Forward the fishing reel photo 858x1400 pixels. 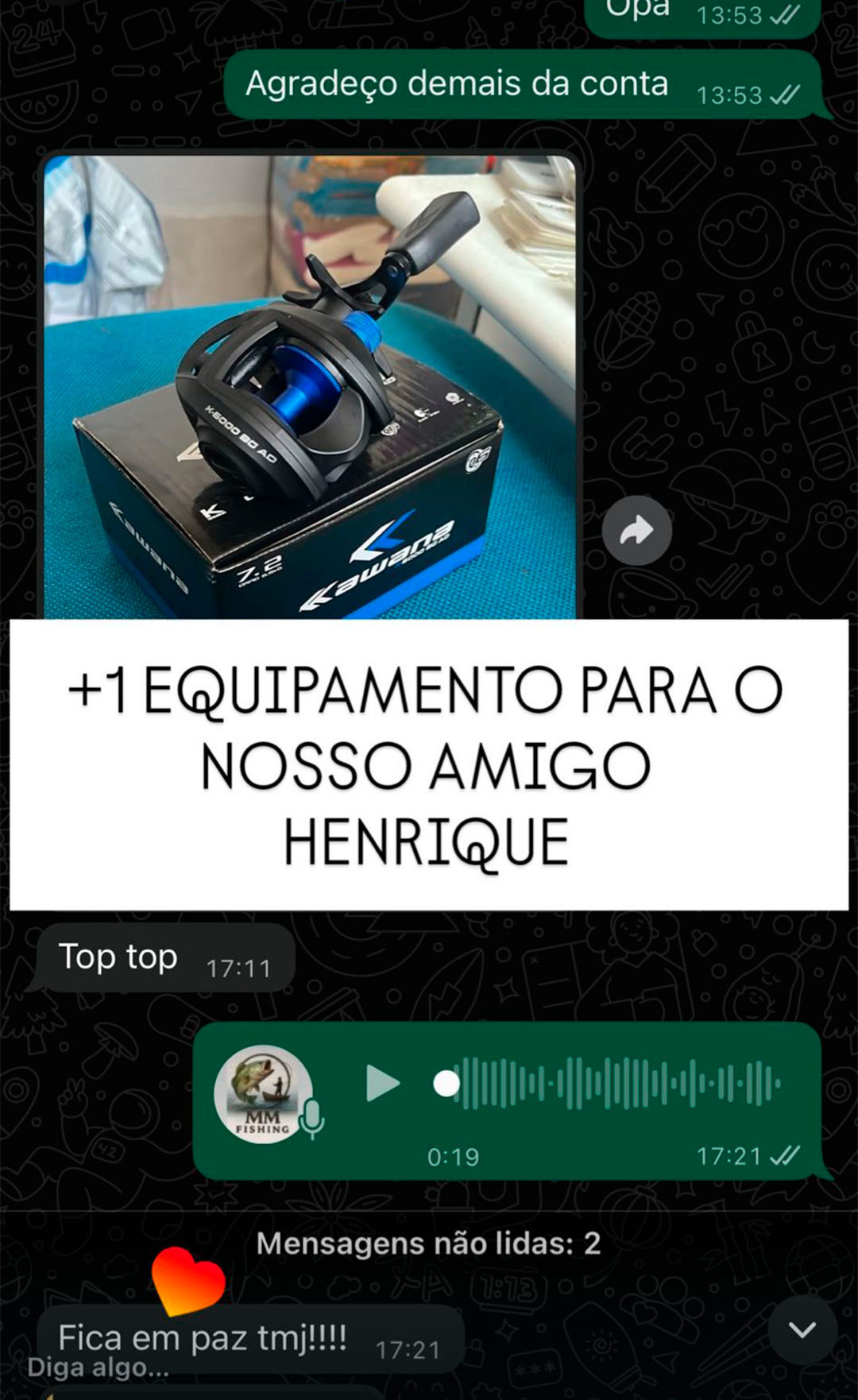coord(638,530)
